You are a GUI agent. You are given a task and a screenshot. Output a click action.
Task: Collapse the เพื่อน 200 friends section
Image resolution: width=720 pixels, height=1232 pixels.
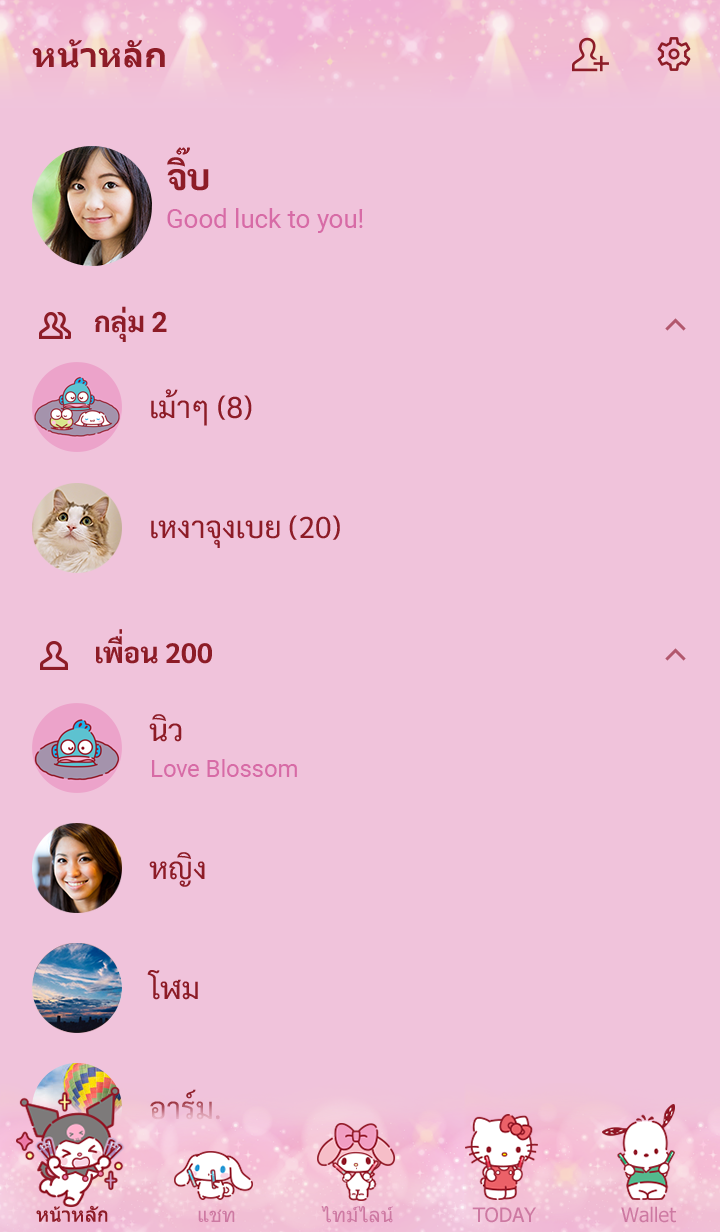click(676, 654)
